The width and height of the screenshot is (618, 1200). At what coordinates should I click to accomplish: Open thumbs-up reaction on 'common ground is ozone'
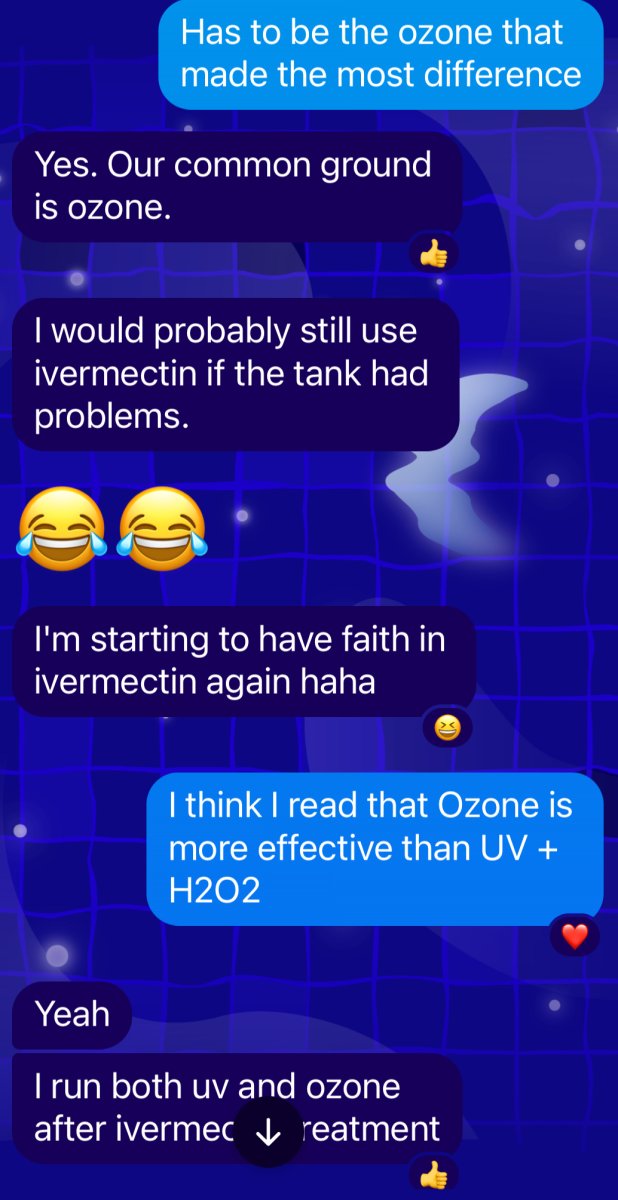point(434,256)
